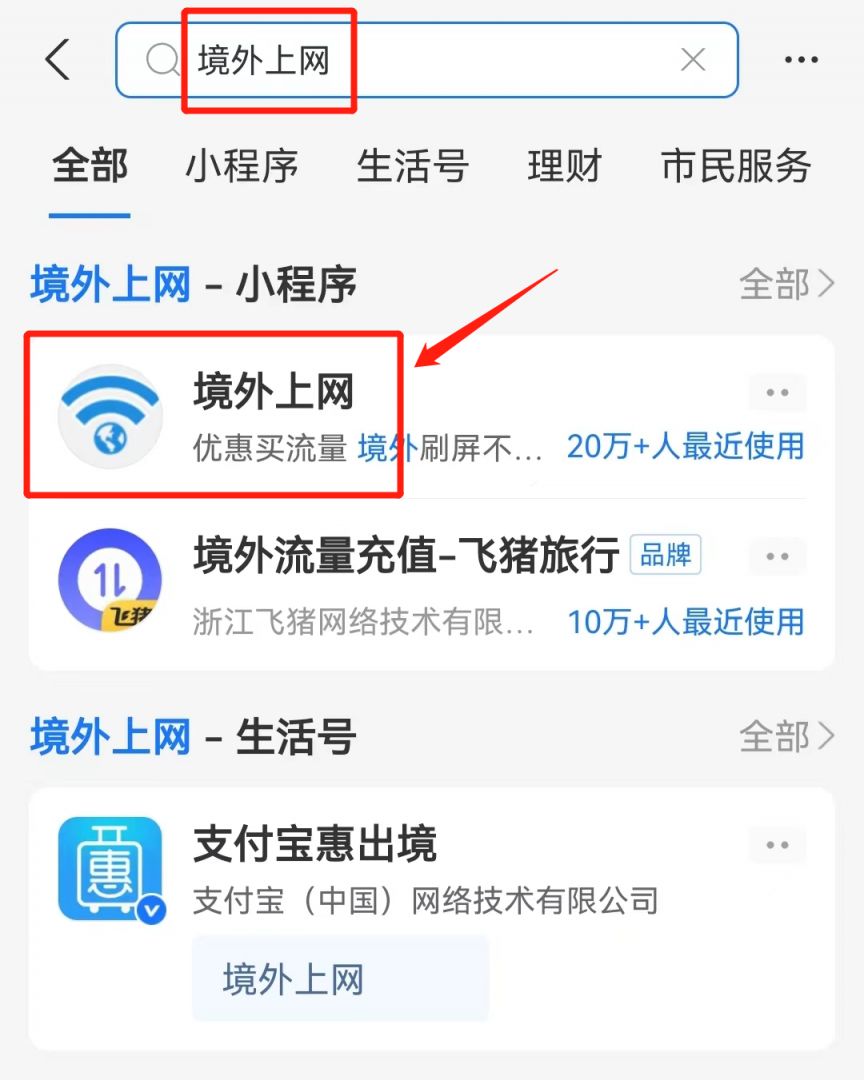This screenshot has width=864, height=1080.
Task: Click the search magnifier icon
Action: click(x=162, y=60)
